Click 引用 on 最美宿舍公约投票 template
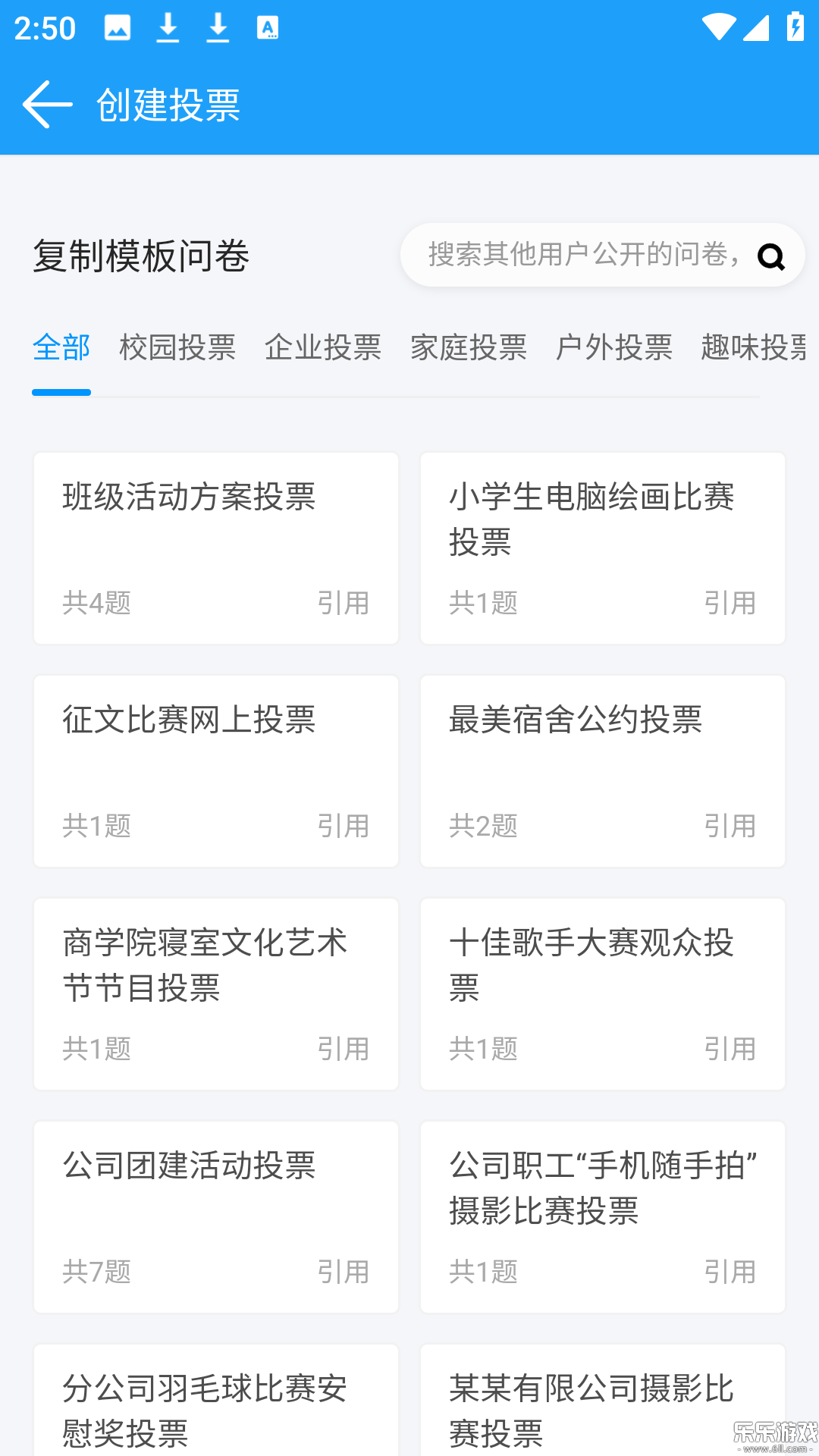The image size is (819, 1456). (x=730, y=826)
